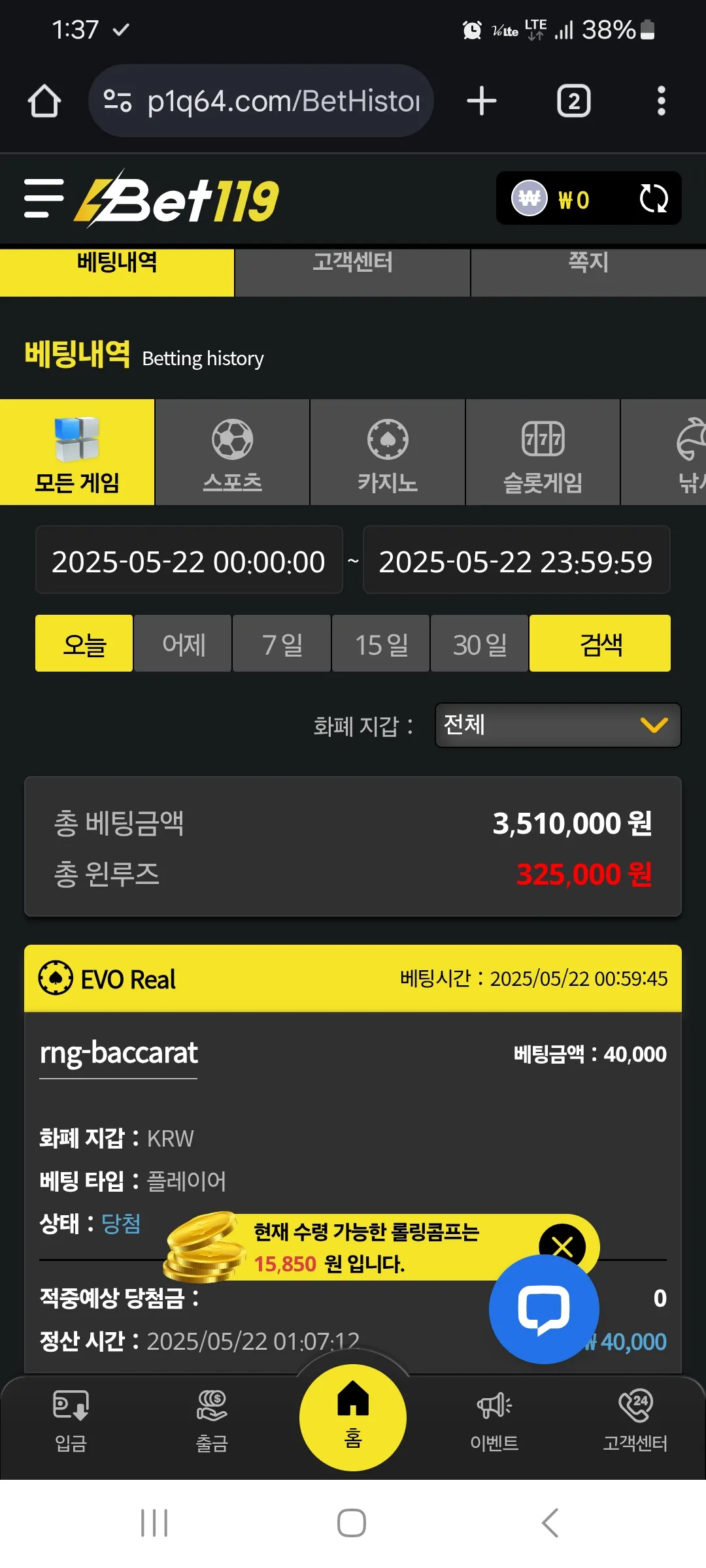Select the 카지노 game category
The height and width of the screenshot is (1568, 706).
click(x=388, y=453)
